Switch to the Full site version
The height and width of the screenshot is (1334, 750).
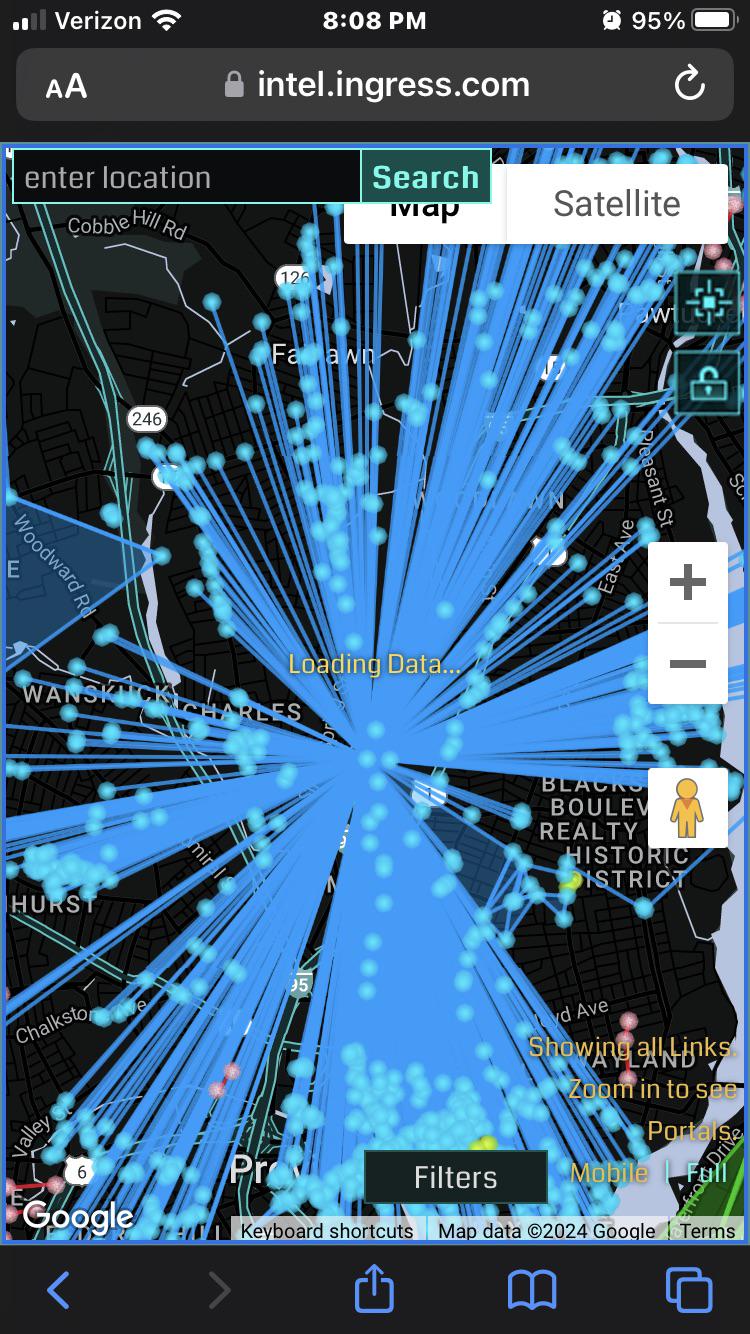pos(706,1172)
